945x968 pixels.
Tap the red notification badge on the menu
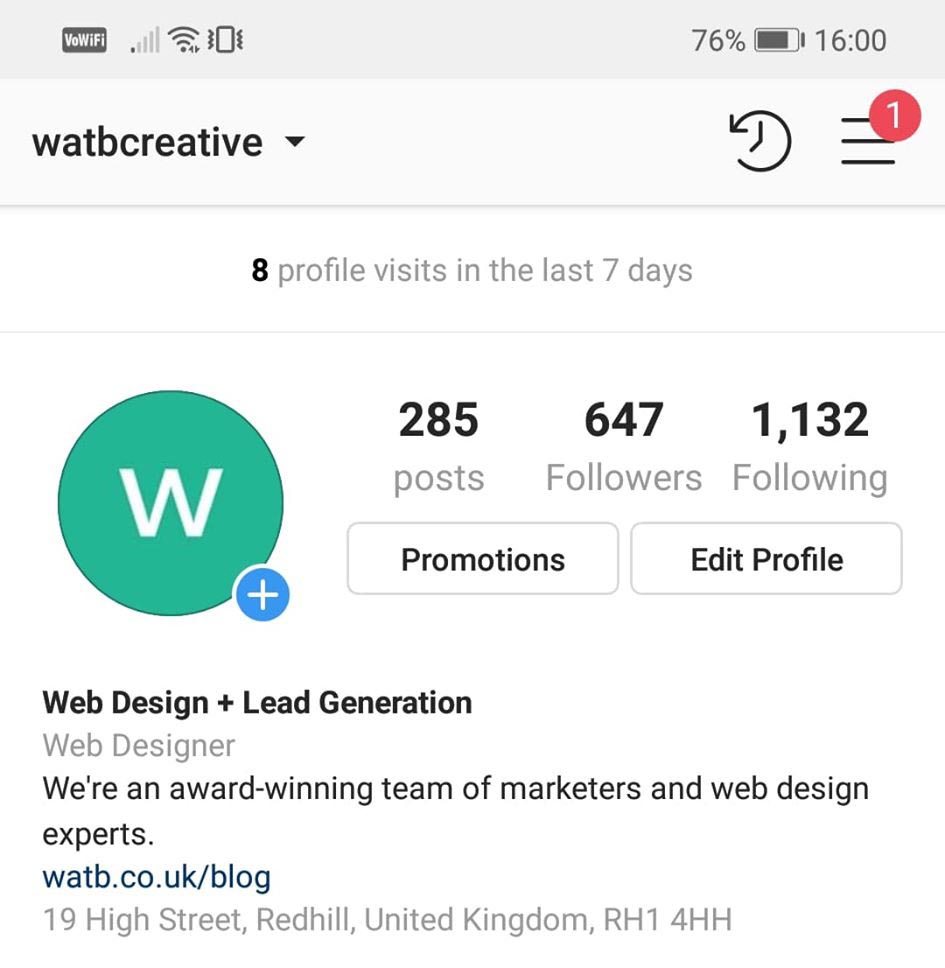point(894,117)
